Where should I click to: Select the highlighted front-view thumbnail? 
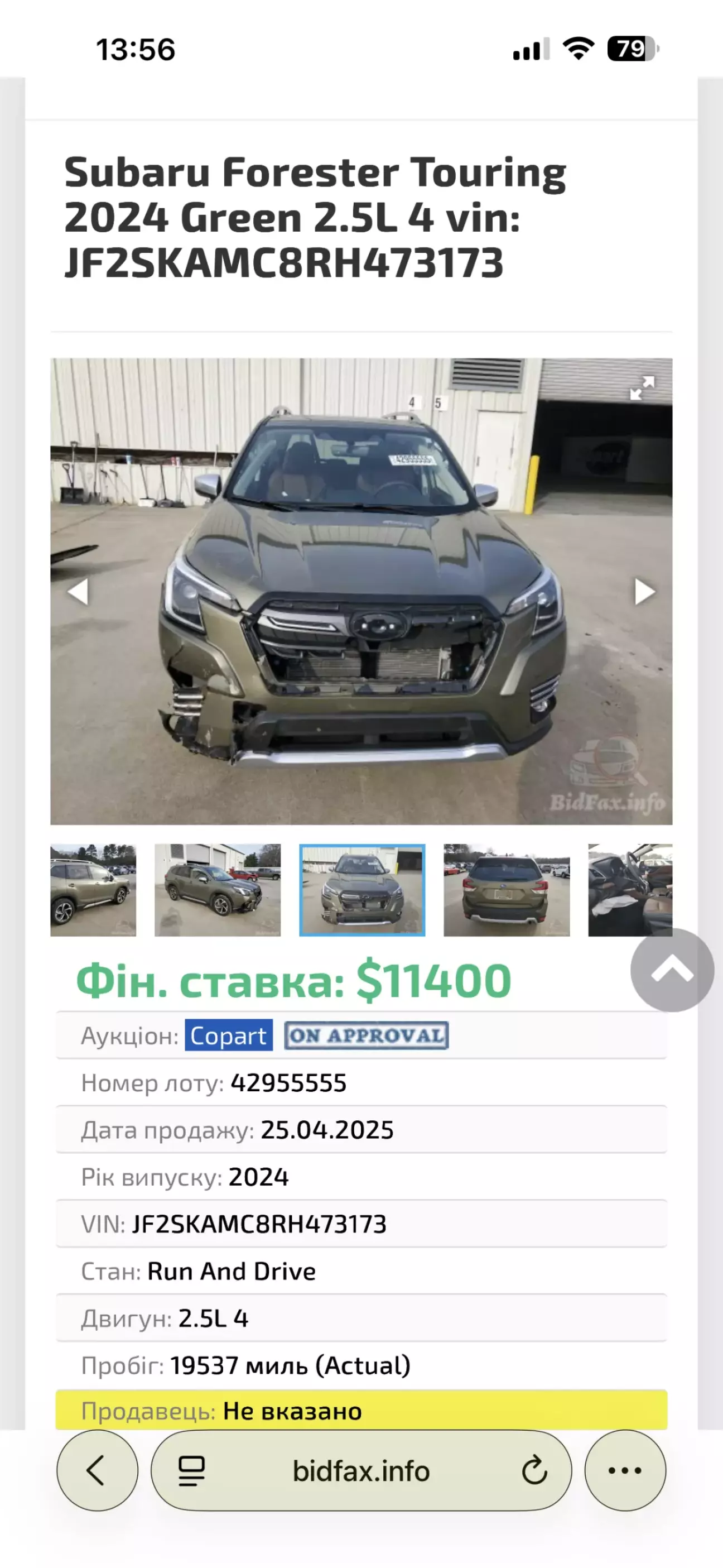point(362,890)
